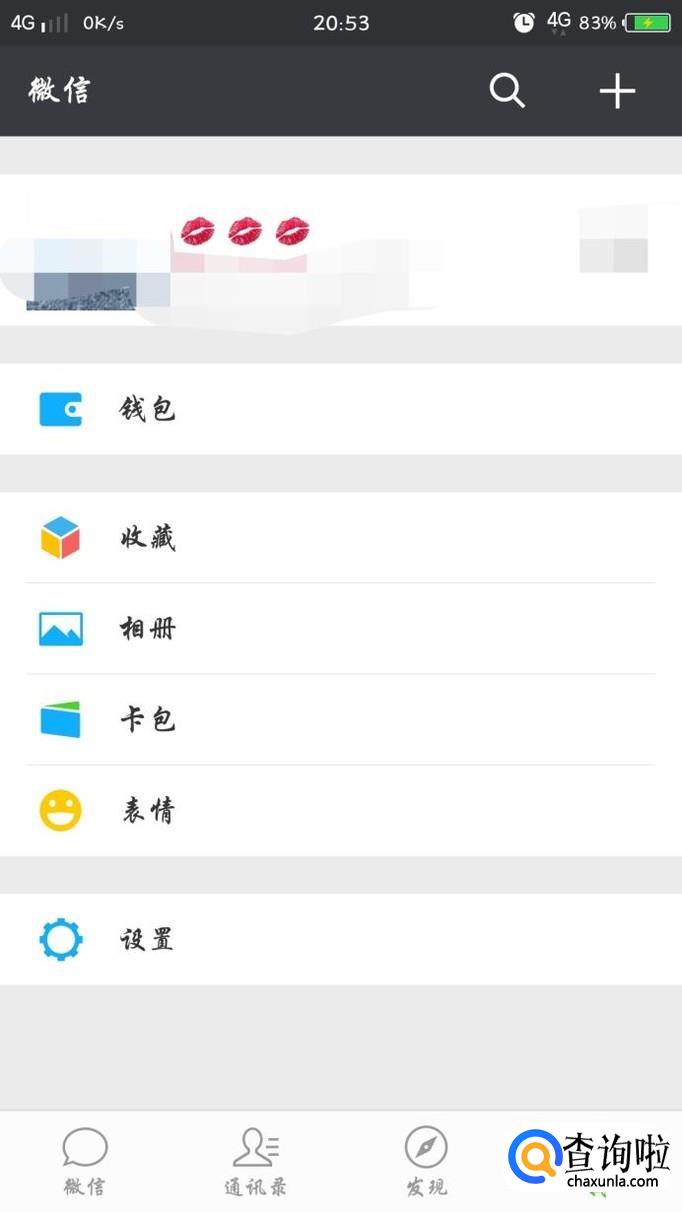Switch to the 发现 discover tab
This screenshot has width=682, height=1212.
426,1161
